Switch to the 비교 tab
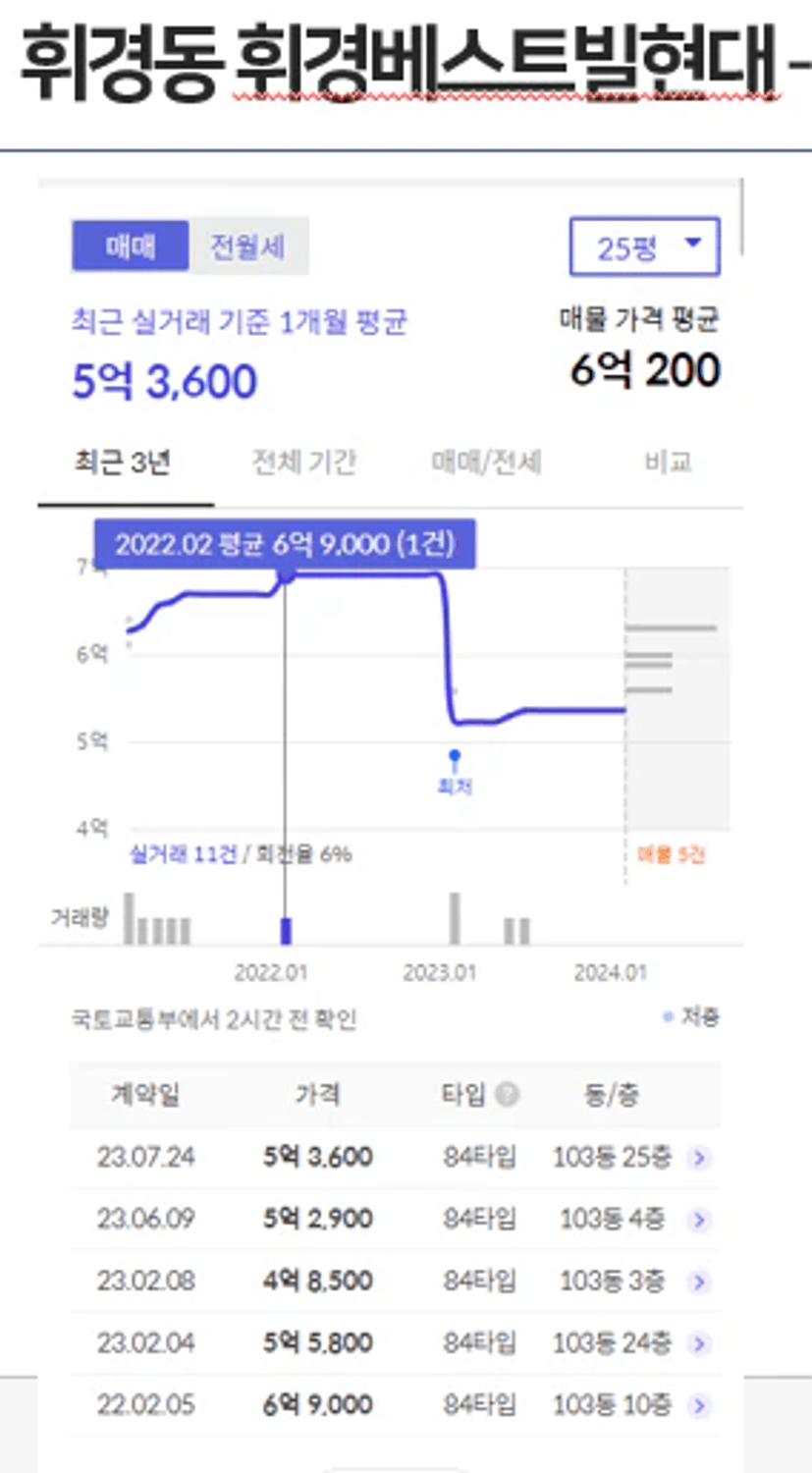The image size is (812, 1473). click(669, 463)
